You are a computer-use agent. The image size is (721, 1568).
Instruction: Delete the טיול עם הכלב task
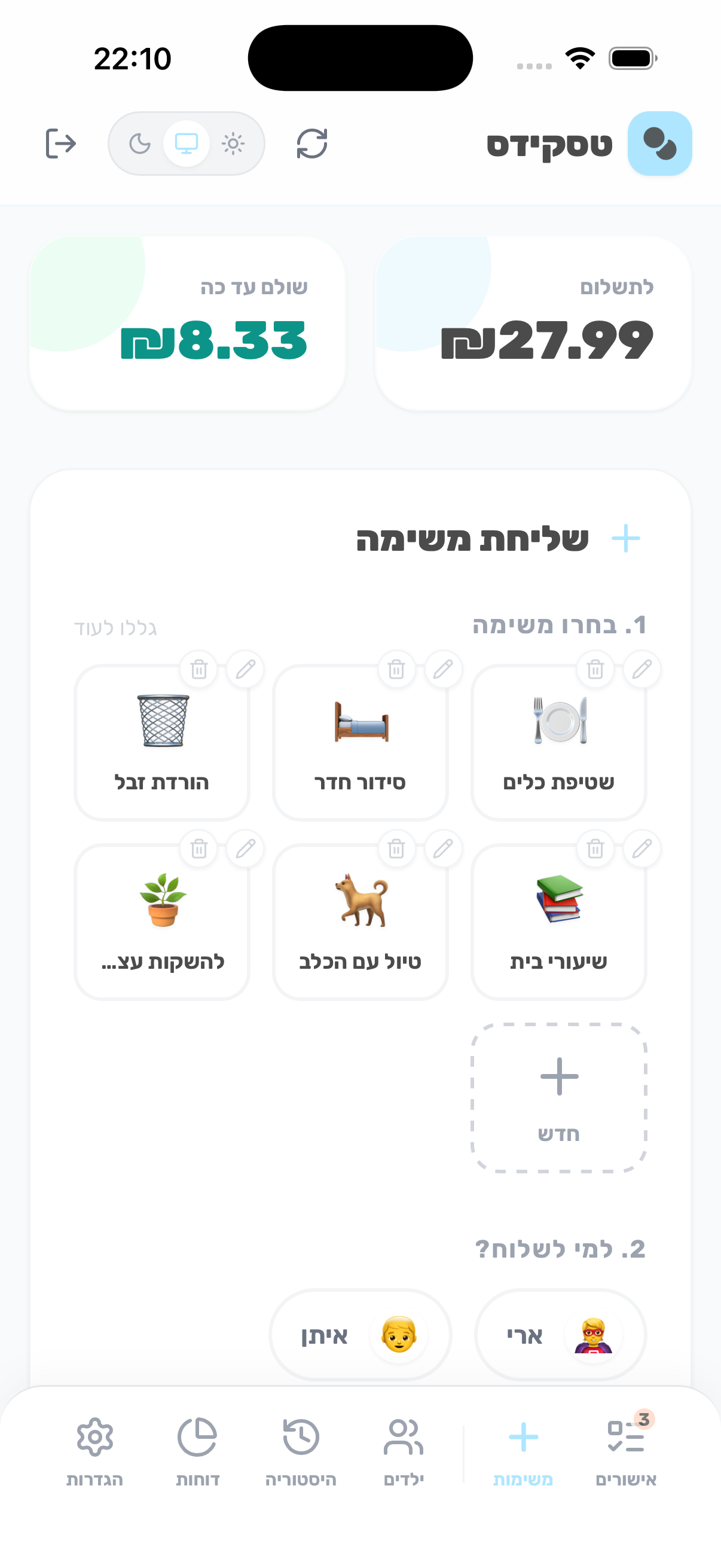click(396, 848)
